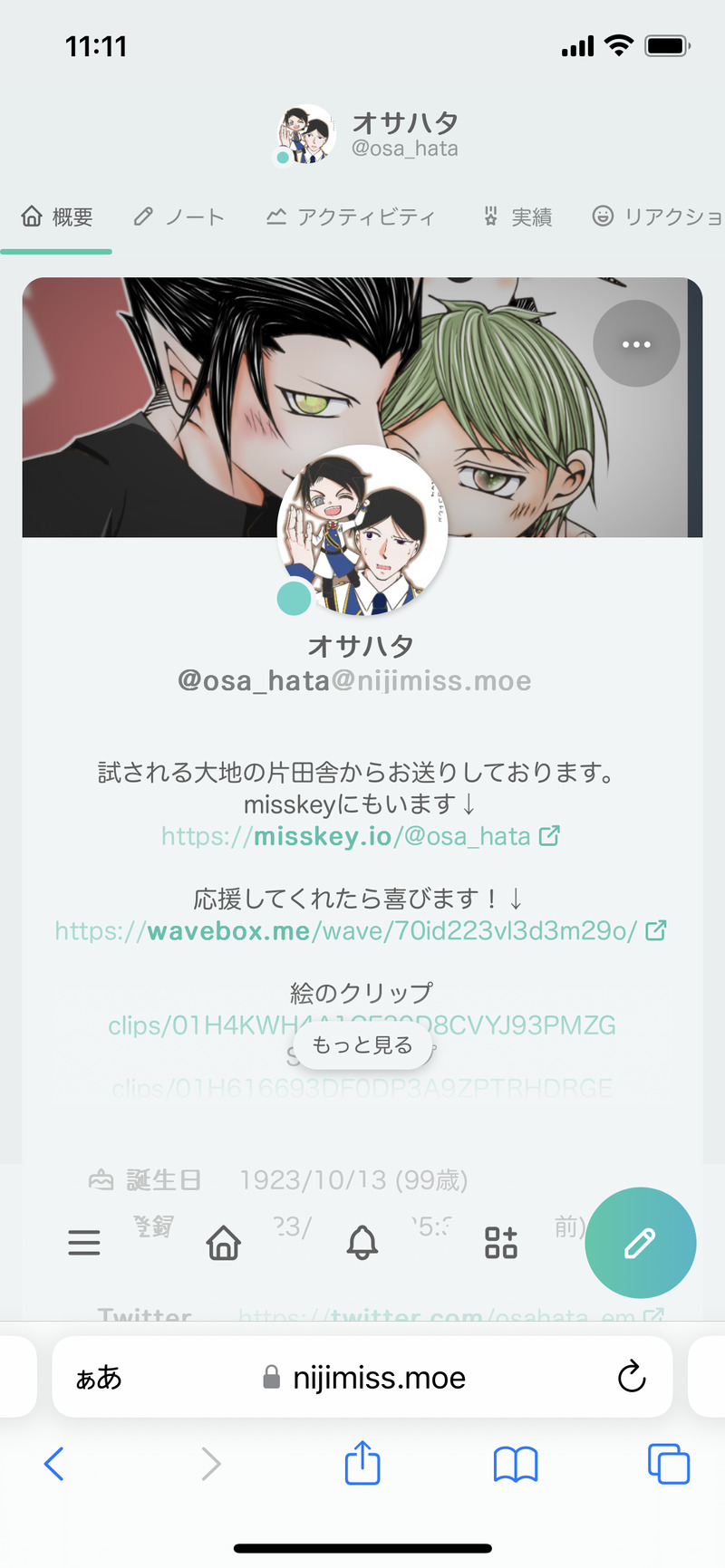Select the 概要 tab
Screen dimensions: 725x1568
[x=57, y=217]
